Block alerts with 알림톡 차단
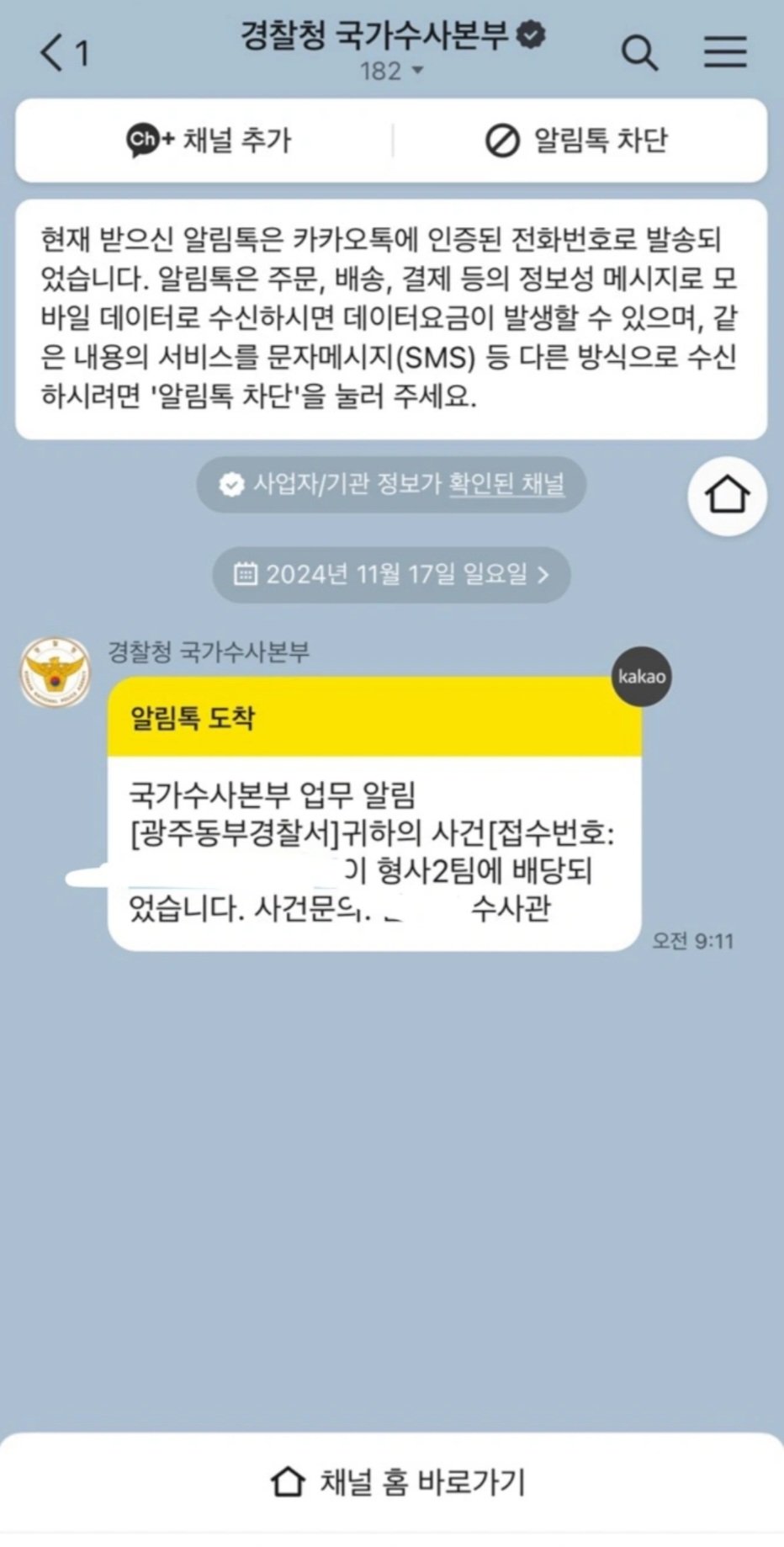 [x=577, y=141]
